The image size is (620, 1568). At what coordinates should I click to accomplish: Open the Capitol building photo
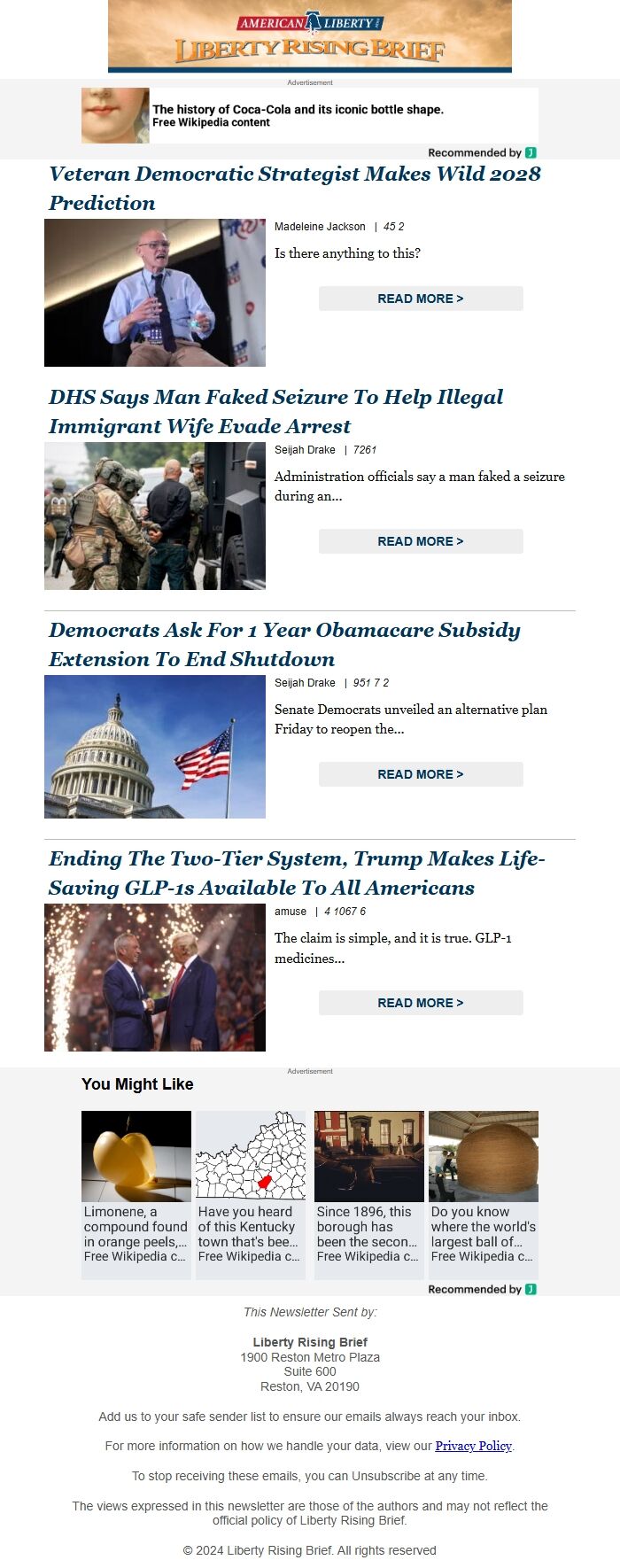pos(155,747)
